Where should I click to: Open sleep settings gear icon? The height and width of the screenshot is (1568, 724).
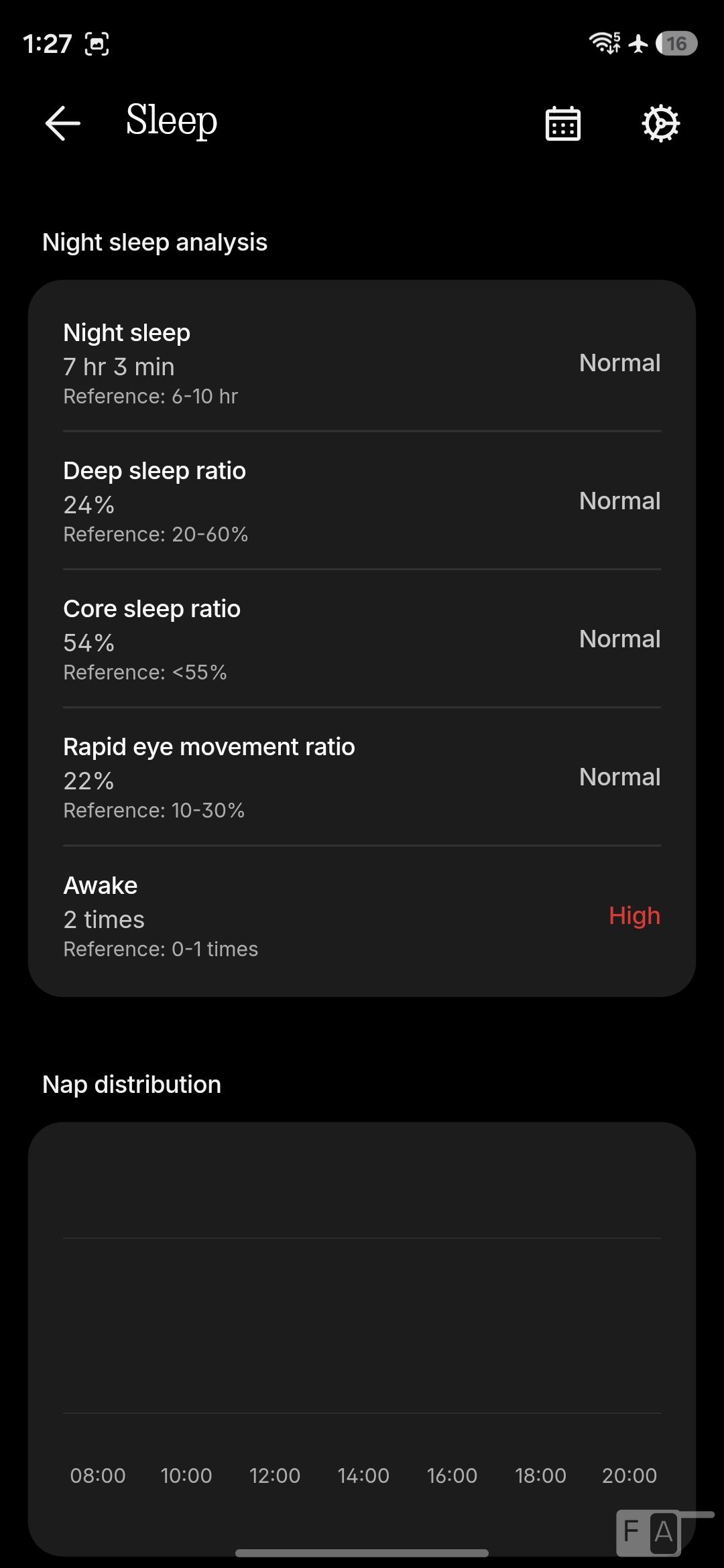[x=661, y=123]
